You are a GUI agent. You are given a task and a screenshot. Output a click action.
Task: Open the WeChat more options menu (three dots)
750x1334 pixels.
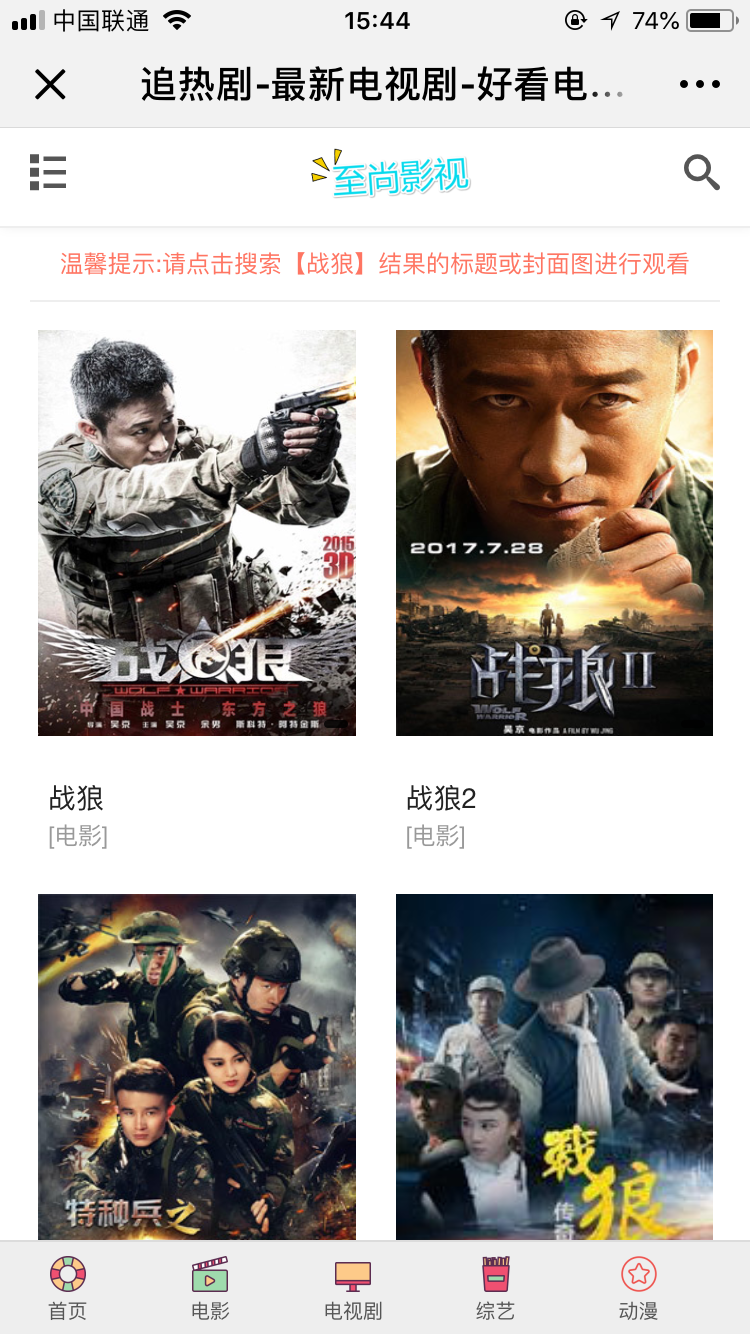pos(700,84)
